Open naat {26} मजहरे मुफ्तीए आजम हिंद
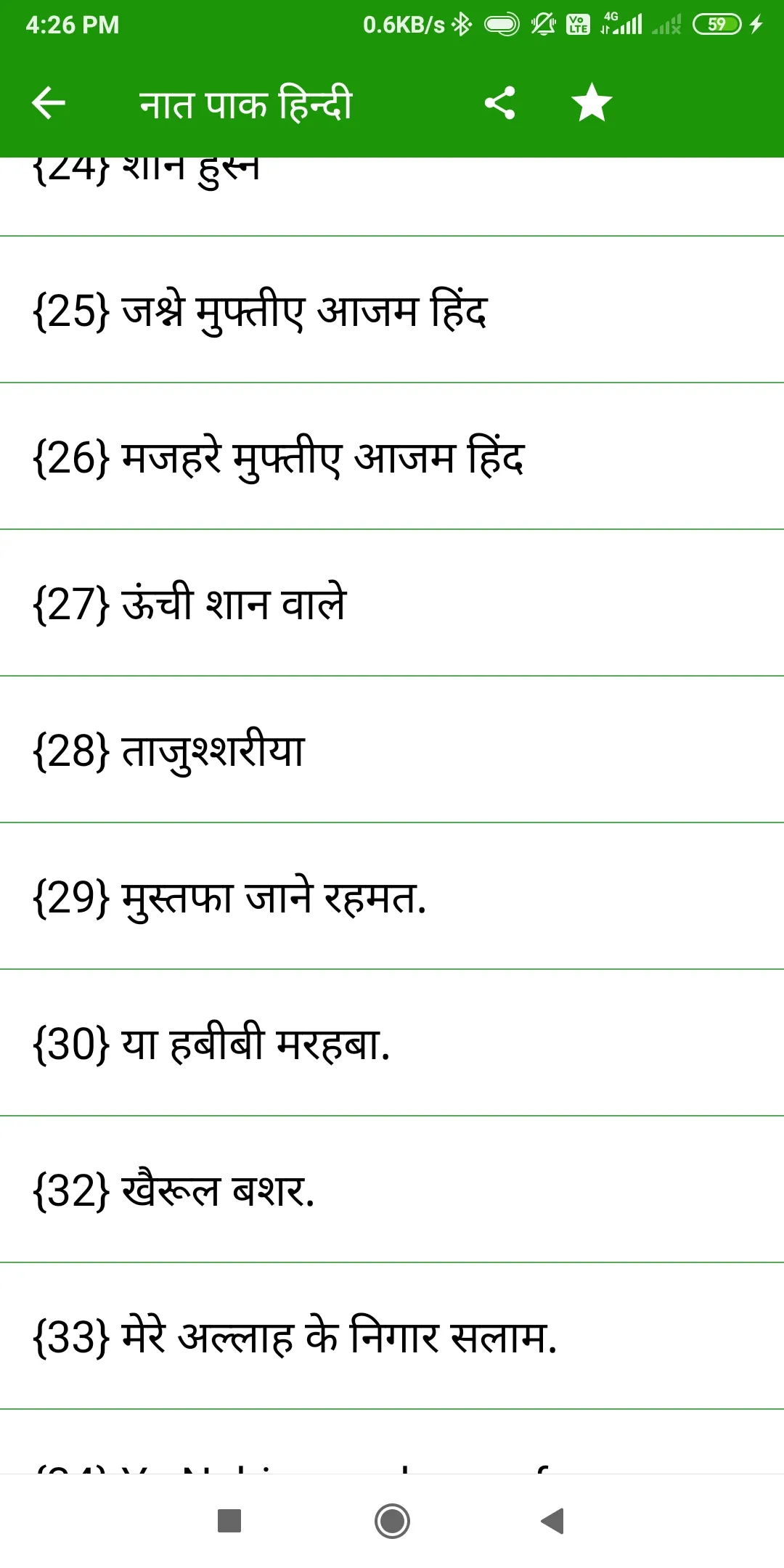 pos(392,457)
